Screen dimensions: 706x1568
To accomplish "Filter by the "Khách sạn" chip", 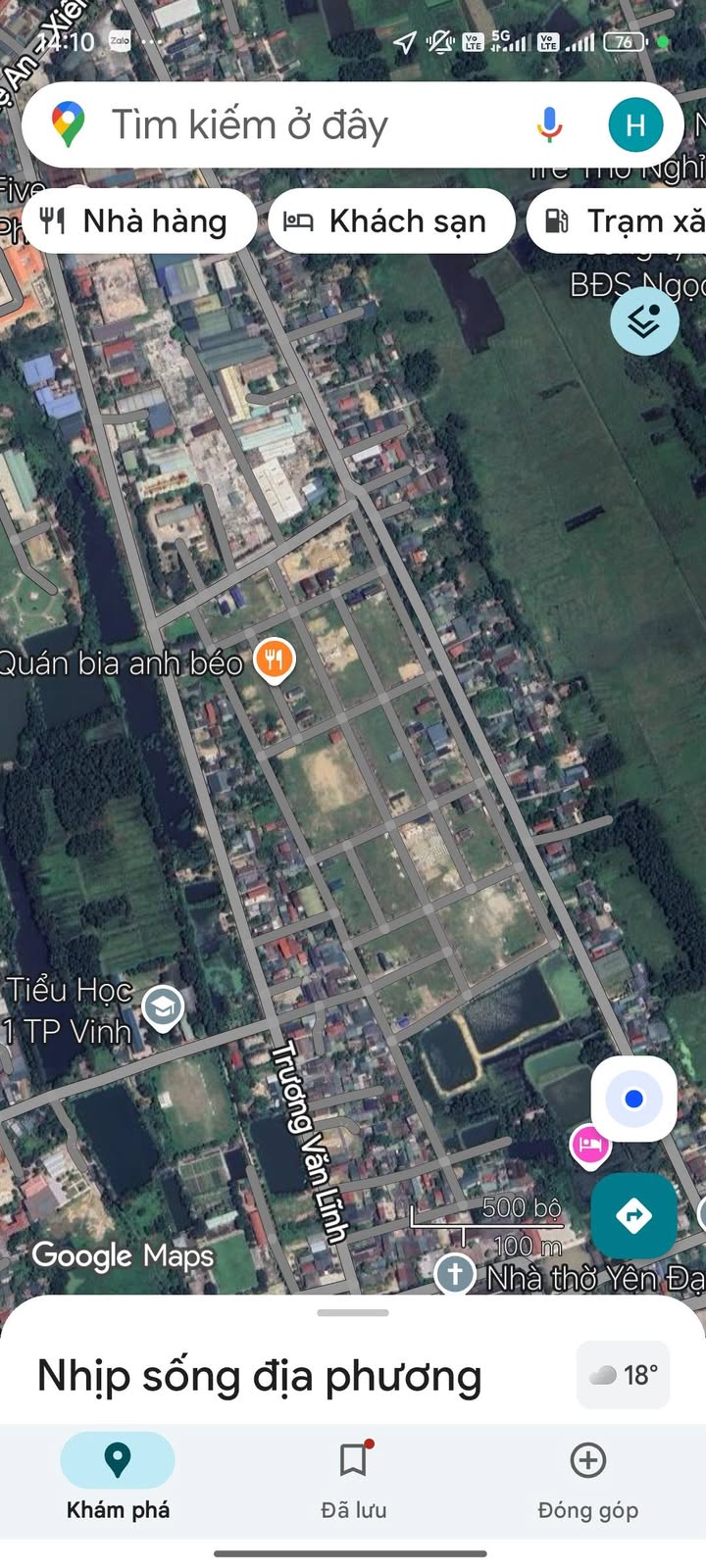I will [390, 221].
